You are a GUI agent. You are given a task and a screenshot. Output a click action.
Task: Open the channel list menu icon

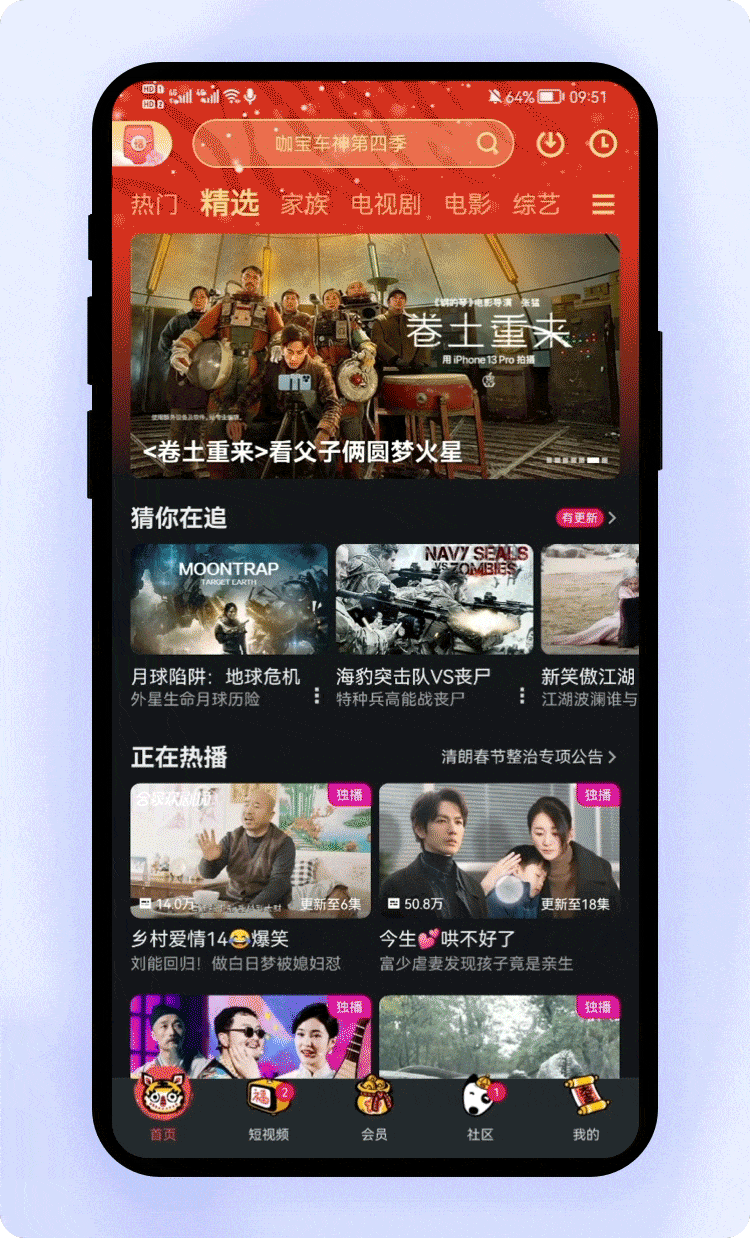point(603,204)
